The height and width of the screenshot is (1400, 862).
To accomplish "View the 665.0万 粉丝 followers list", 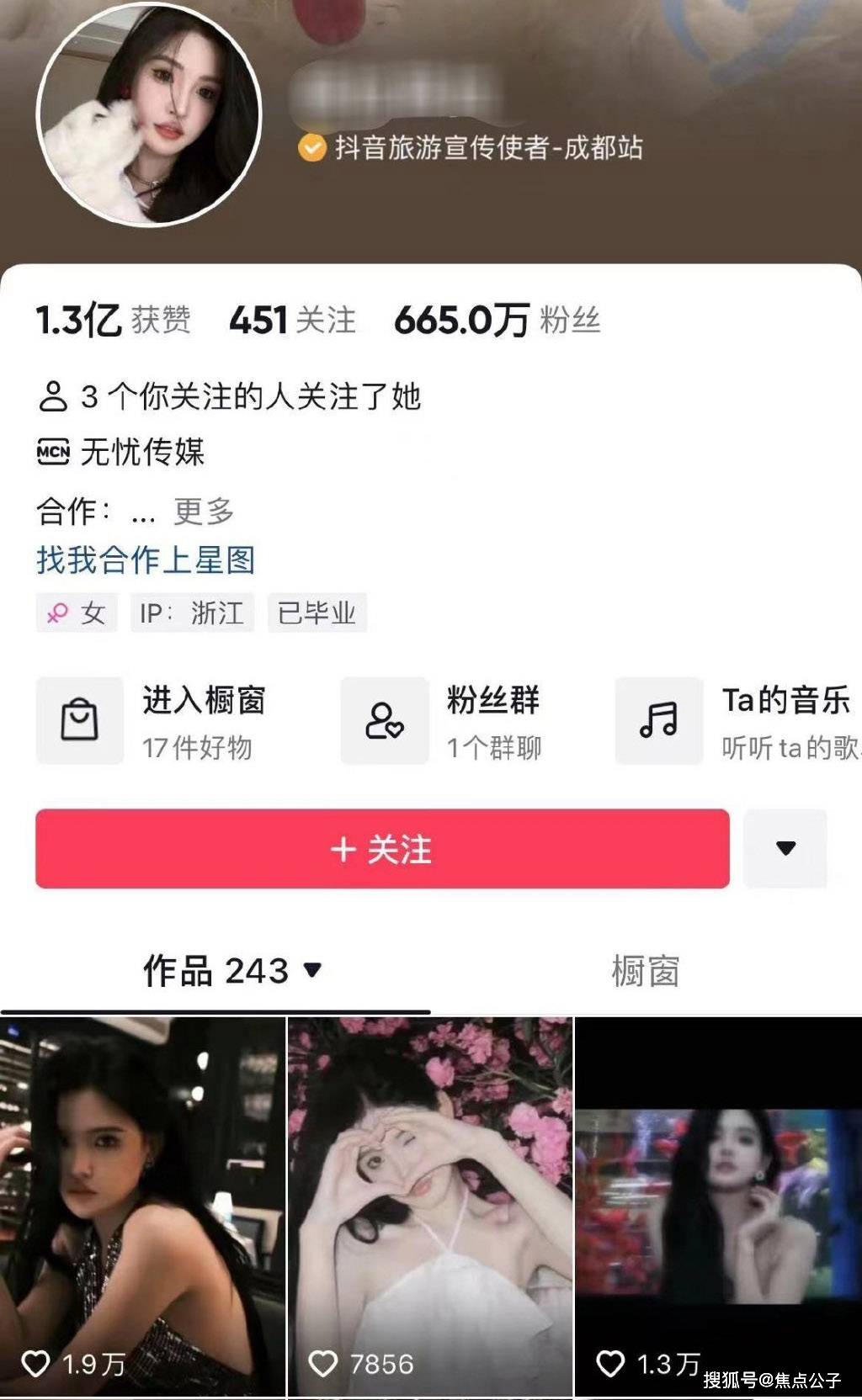I will pyautogui.click(x=497, y=321).
